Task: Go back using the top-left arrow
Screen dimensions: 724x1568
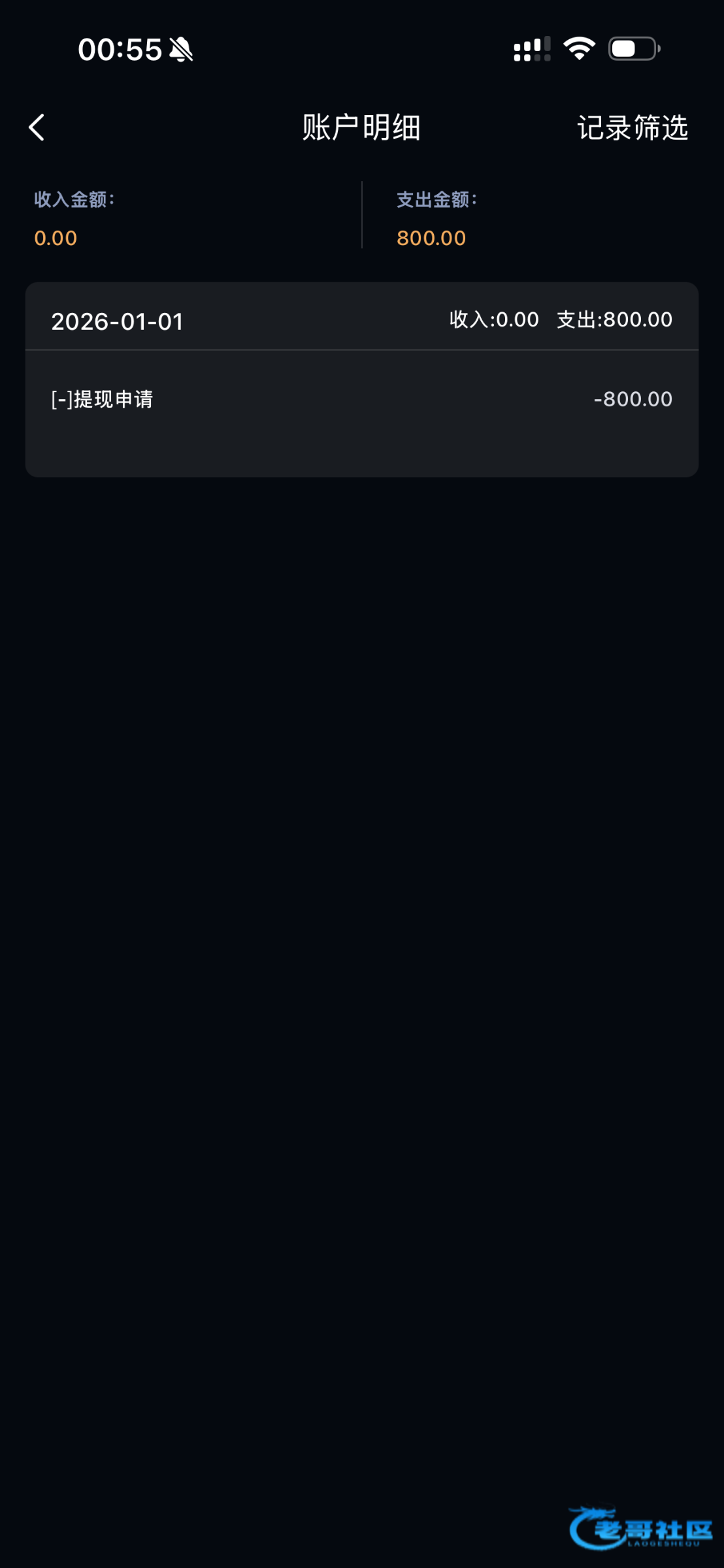Action: pyautogui.click(x=37, y=127)
